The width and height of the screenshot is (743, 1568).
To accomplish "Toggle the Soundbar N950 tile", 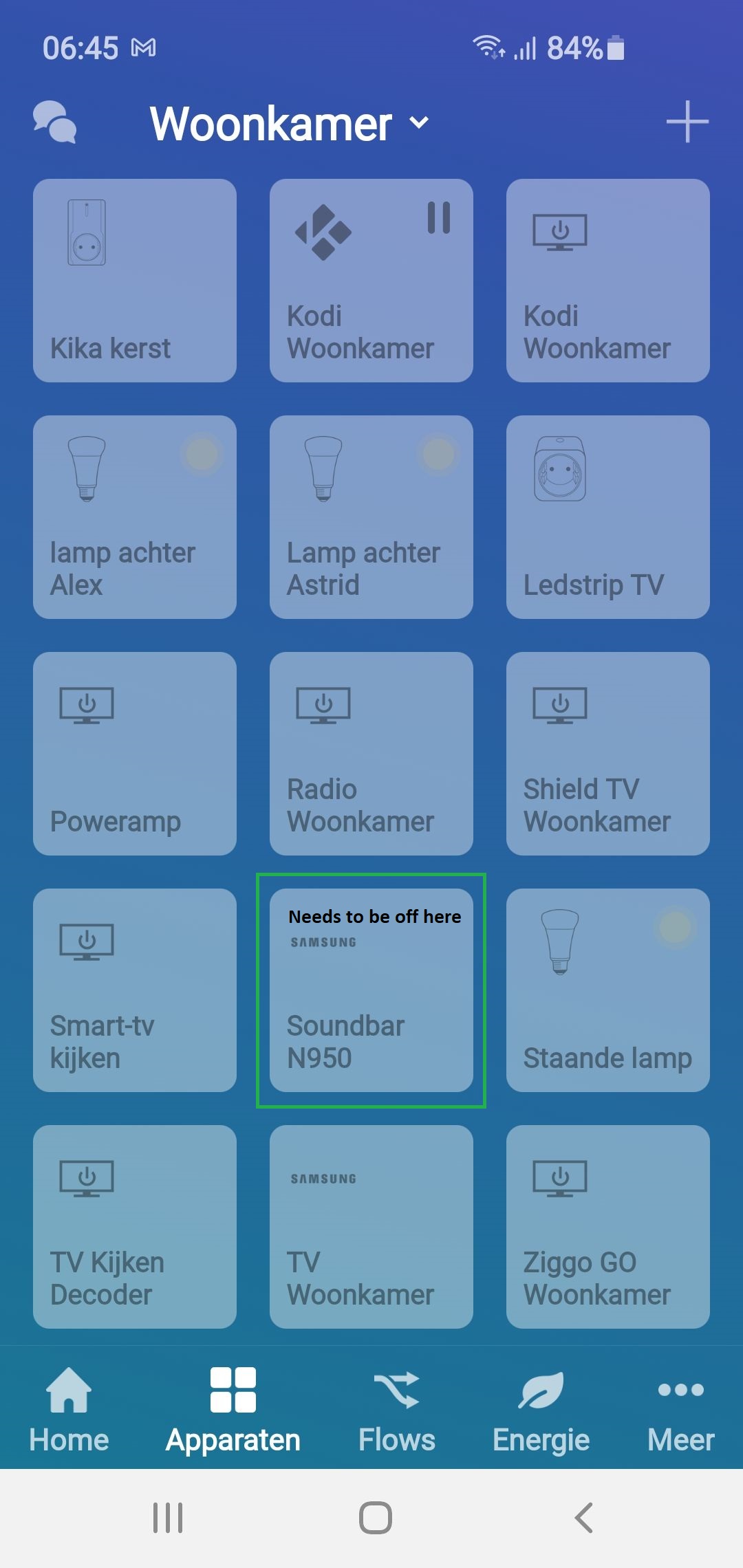I will [371, 990].
